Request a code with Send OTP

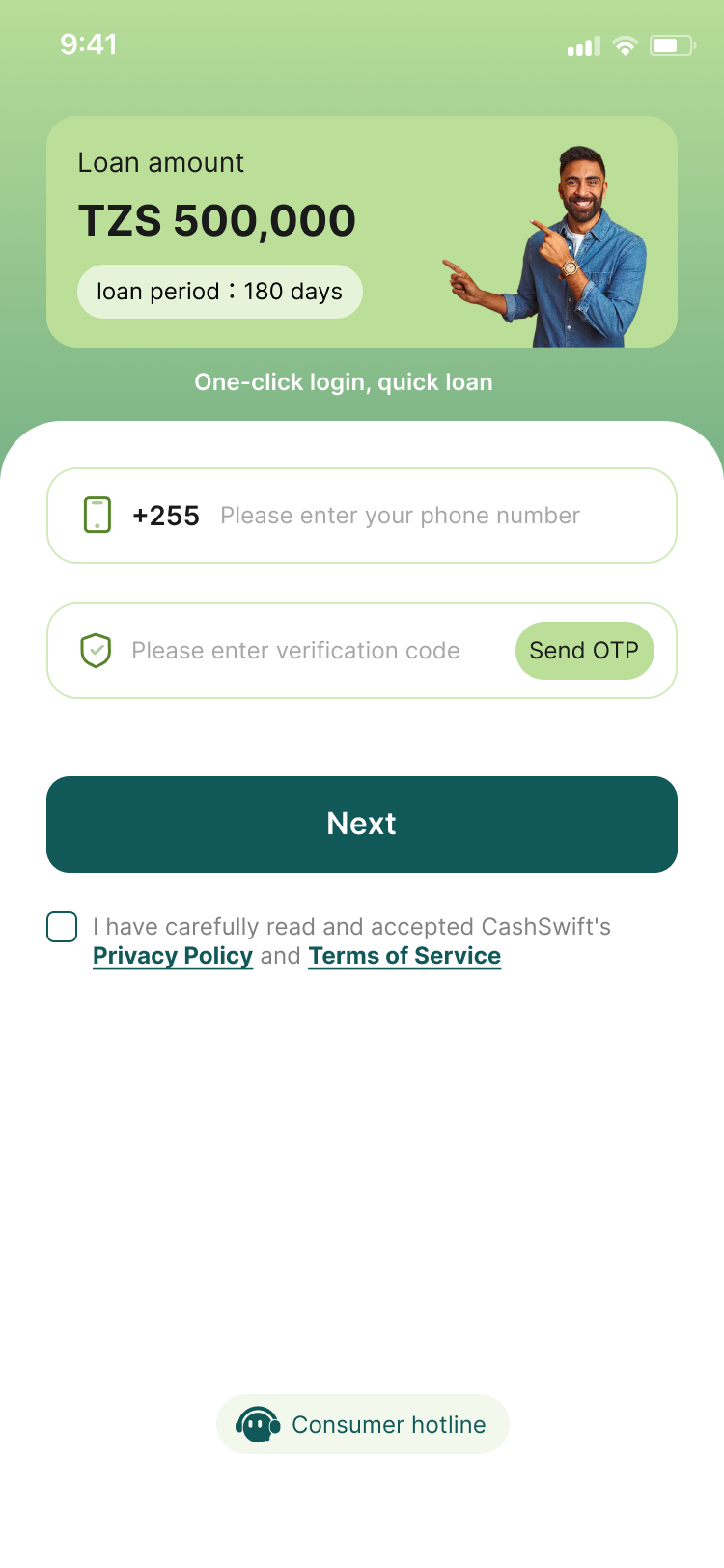[584, 651]
